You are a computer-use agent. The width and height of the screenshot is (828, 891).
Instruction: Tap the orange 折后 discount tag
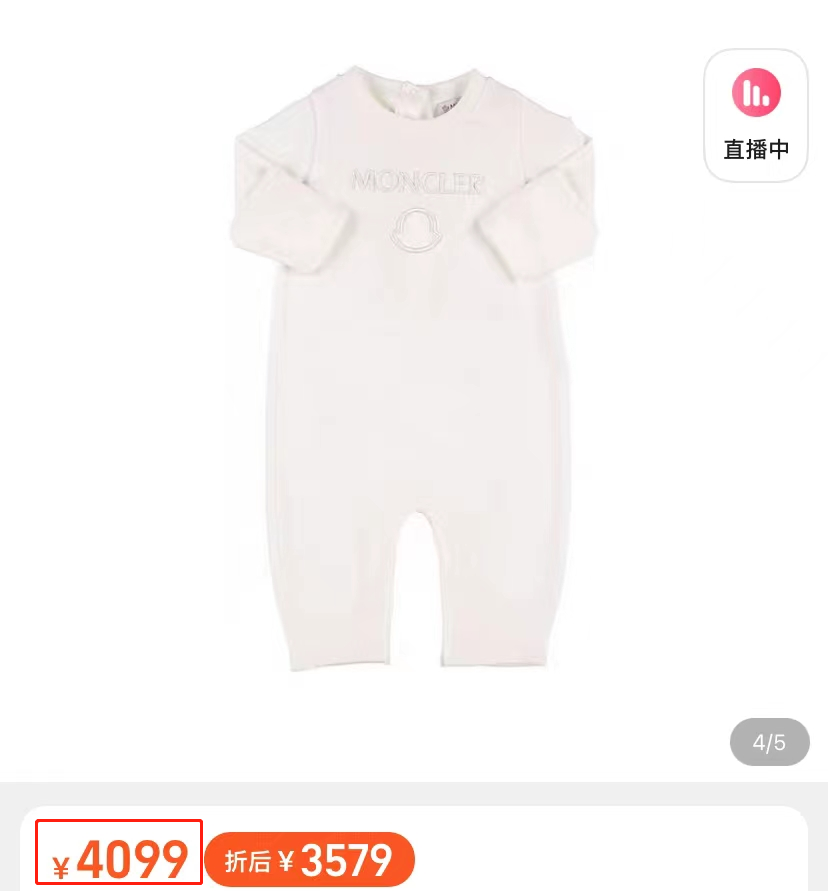click(246, 859)
